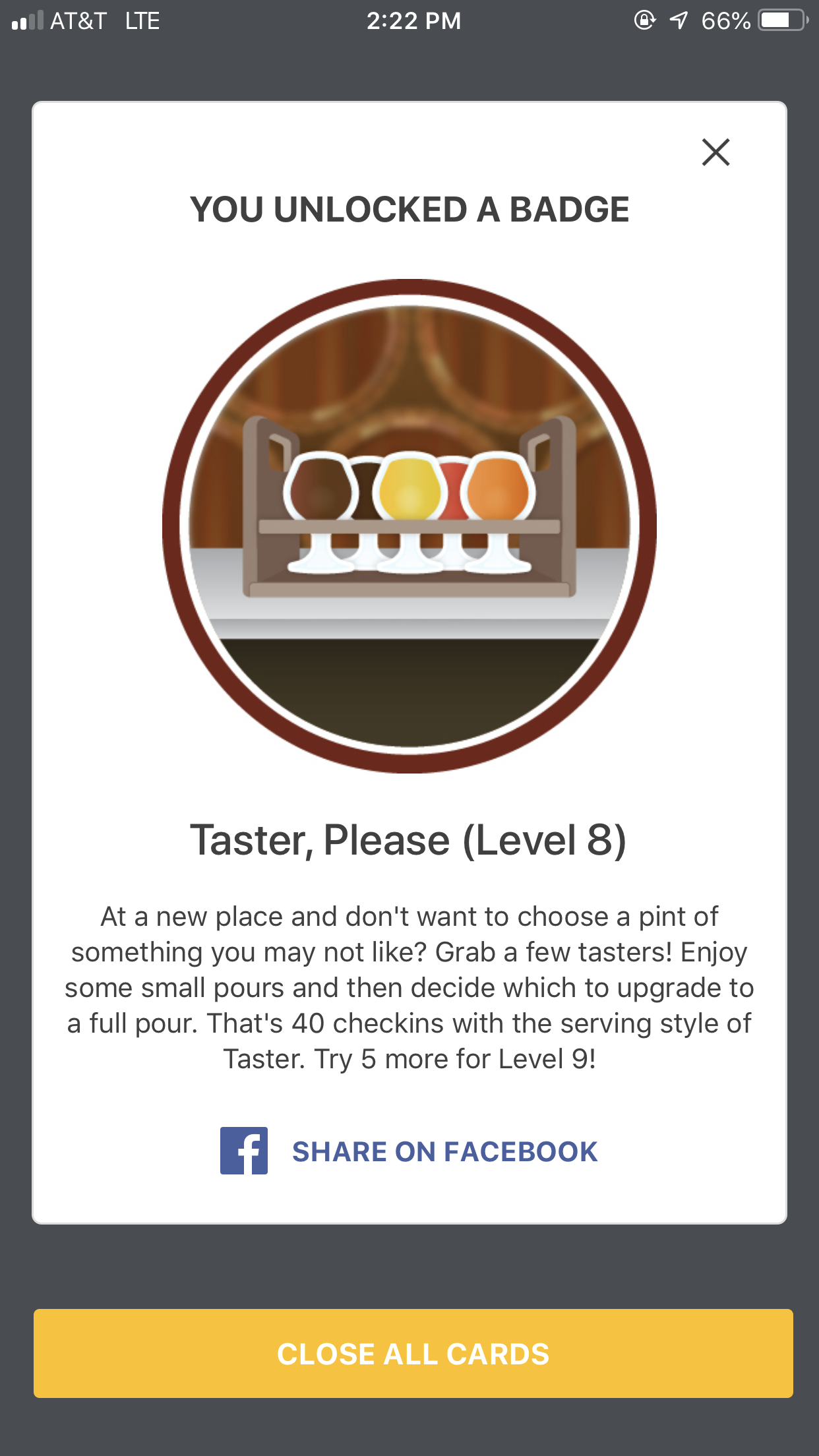Dismiss the badge card with the X
Screen dimensions: 819x1456
pos(715,152)
